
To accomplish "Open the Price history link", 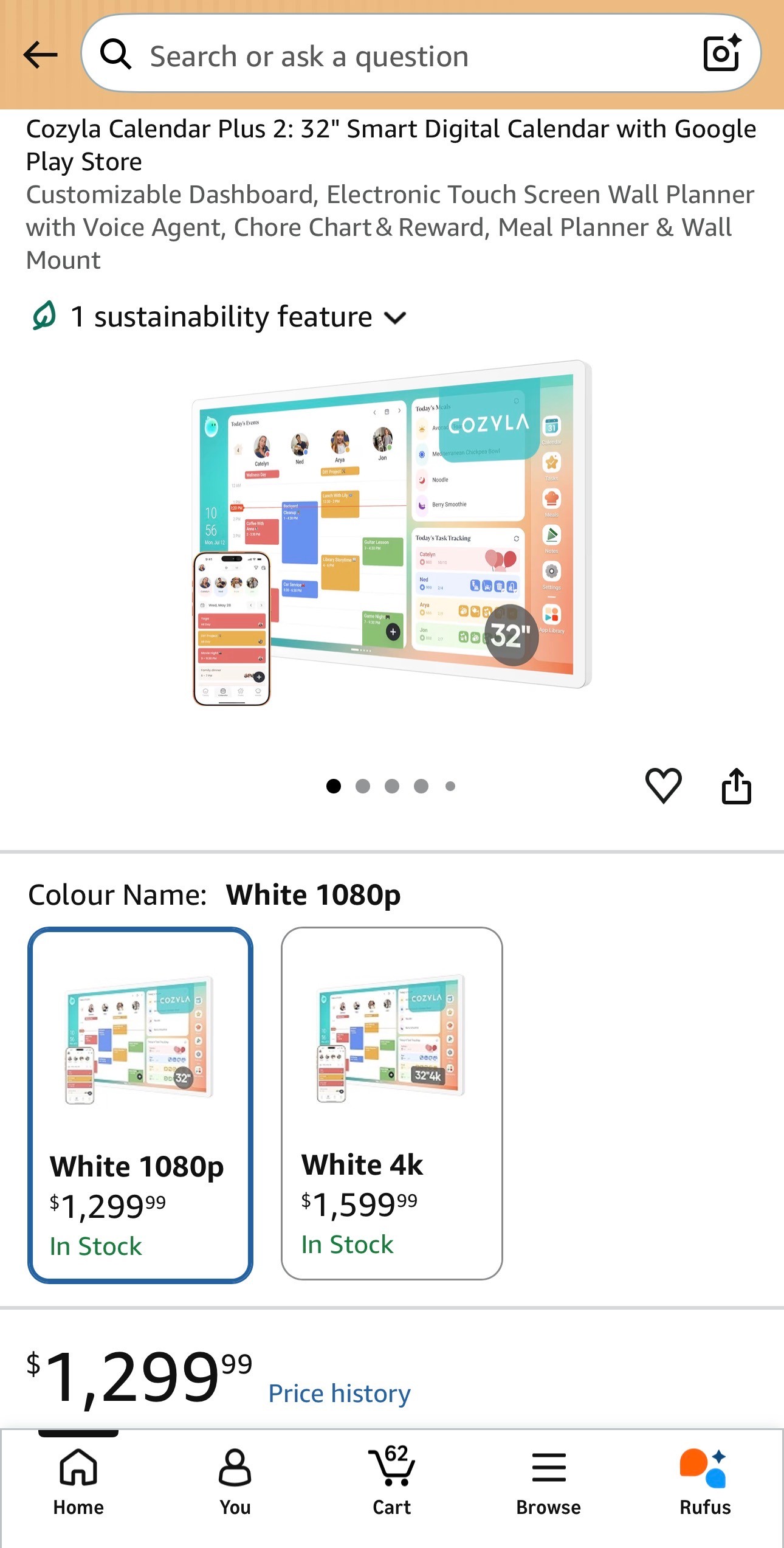I will (340, 1393).
